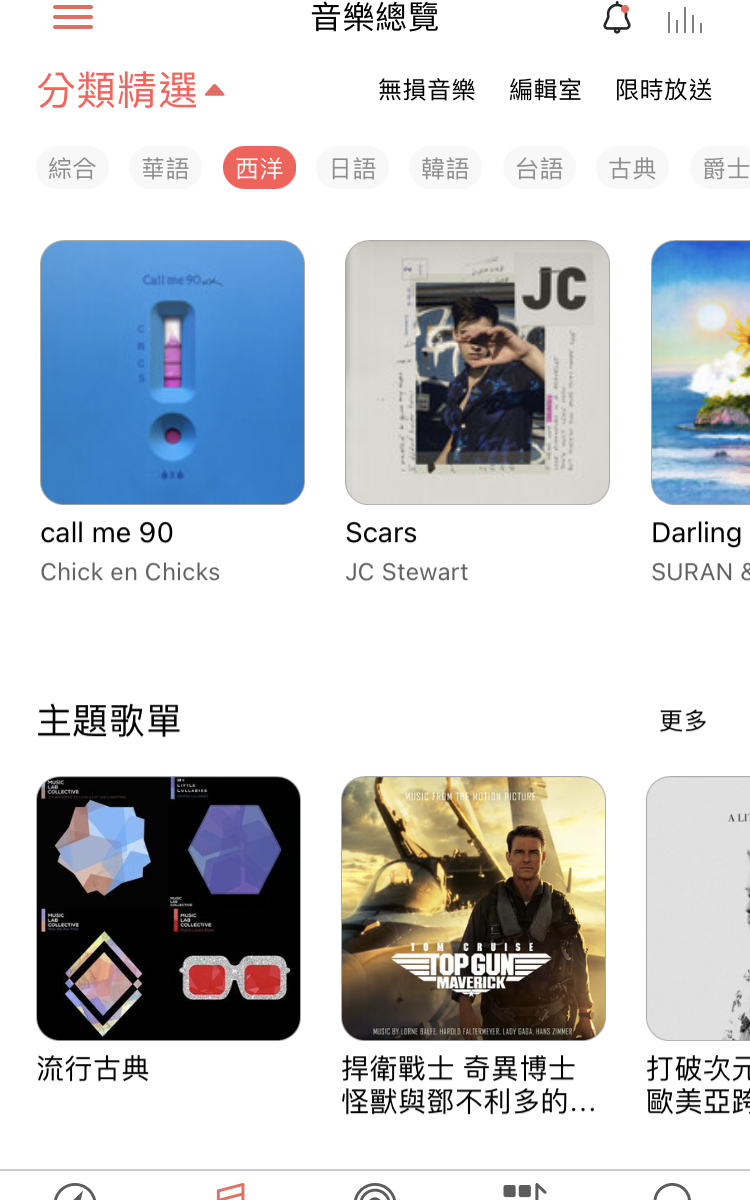Open the 捍衛戰士 奇異博士 playlist
Viewport: 750px width, 1200px height.
tap(473, 908)
